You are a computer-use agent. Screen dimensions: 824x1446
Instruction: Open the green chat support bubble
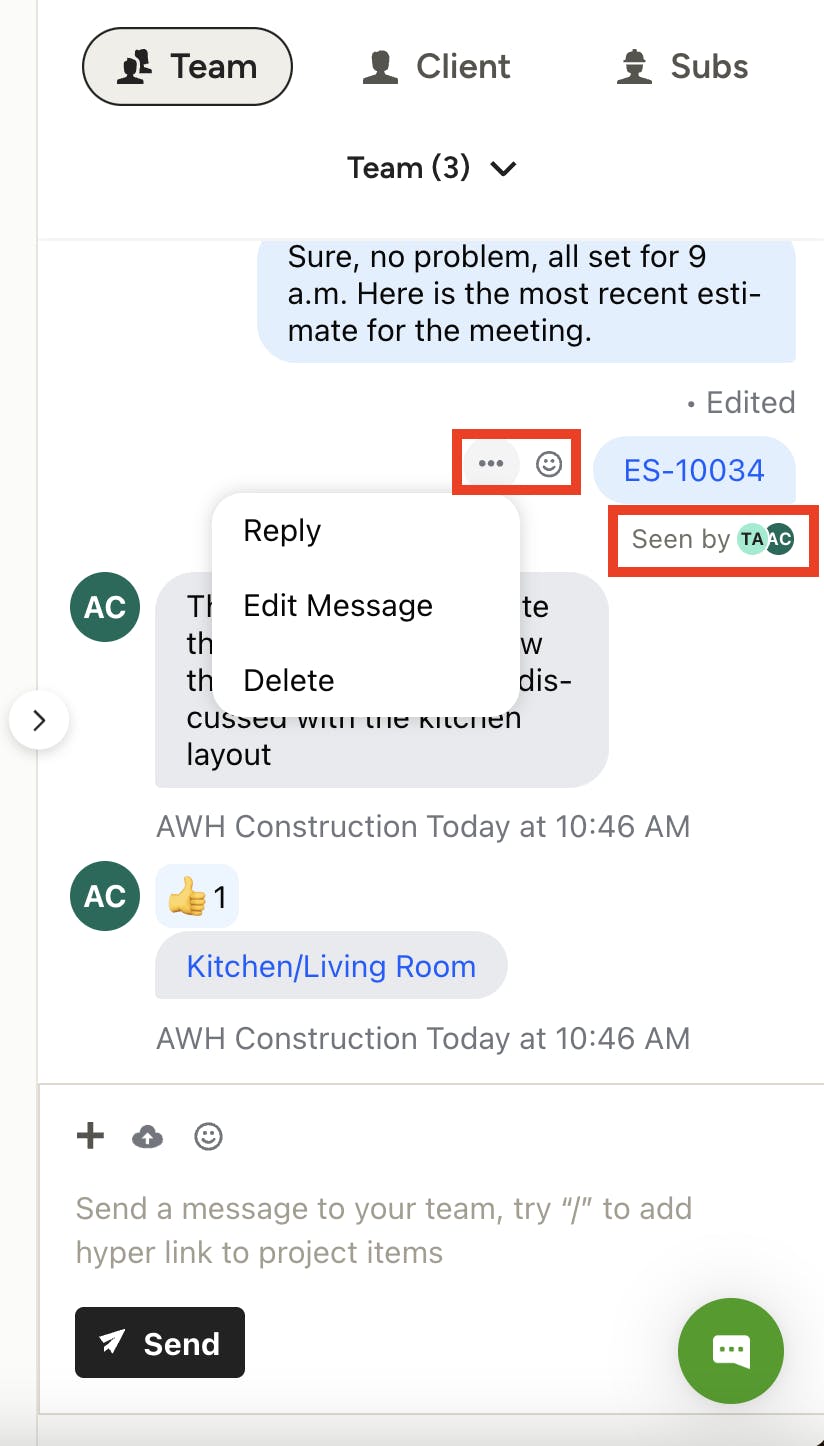[x=731, y=1351]
